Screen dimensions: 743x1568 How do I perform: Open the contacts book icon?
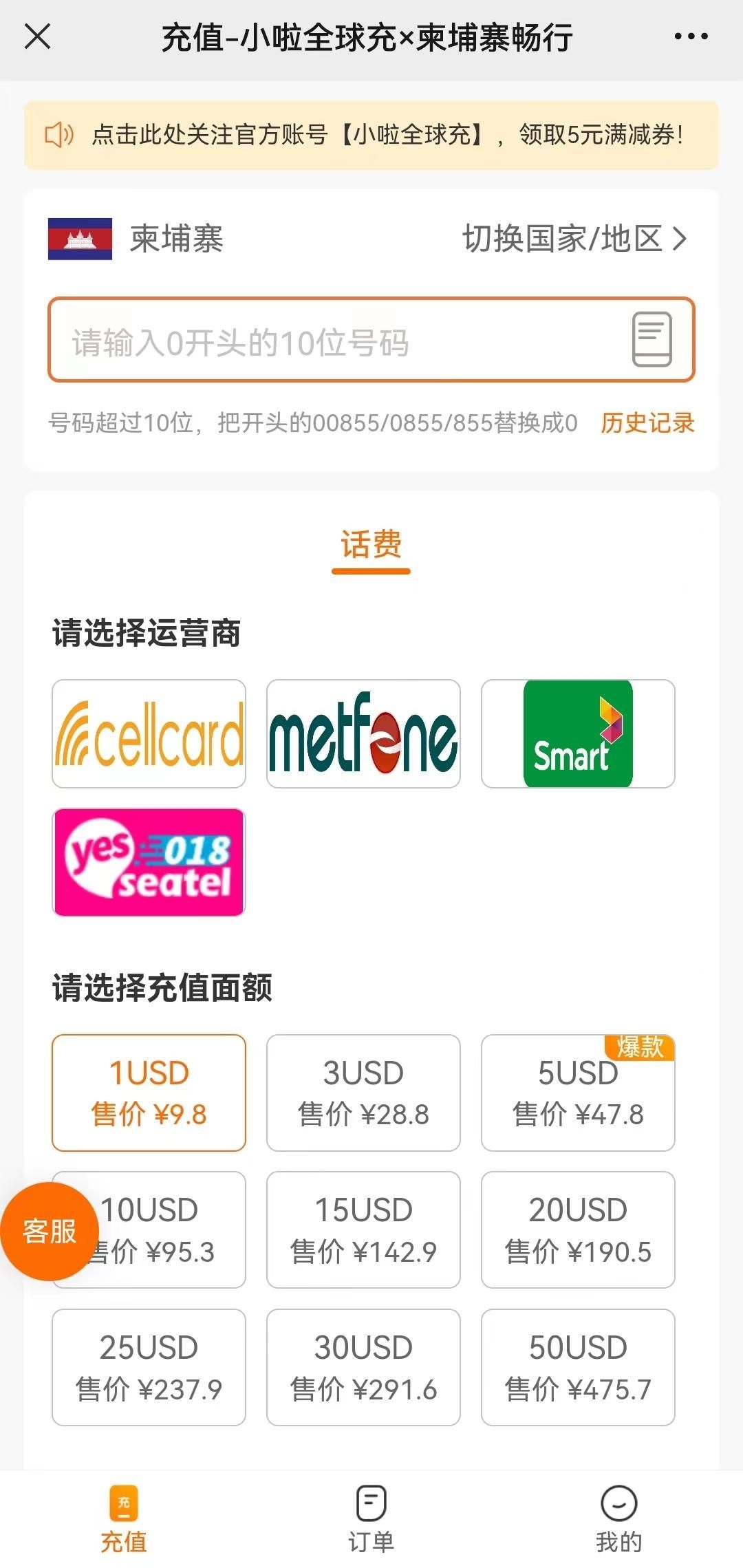(x=652, y=339)
